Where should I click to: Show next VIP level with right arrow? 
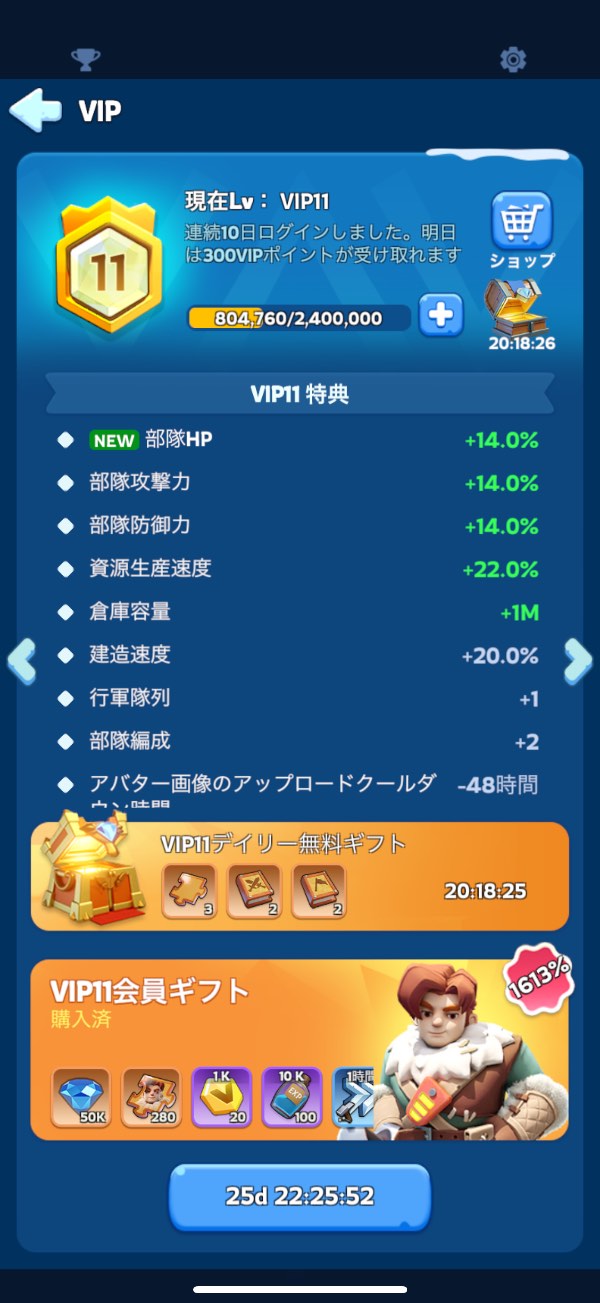pyautogui.click(x=578, y=661)
